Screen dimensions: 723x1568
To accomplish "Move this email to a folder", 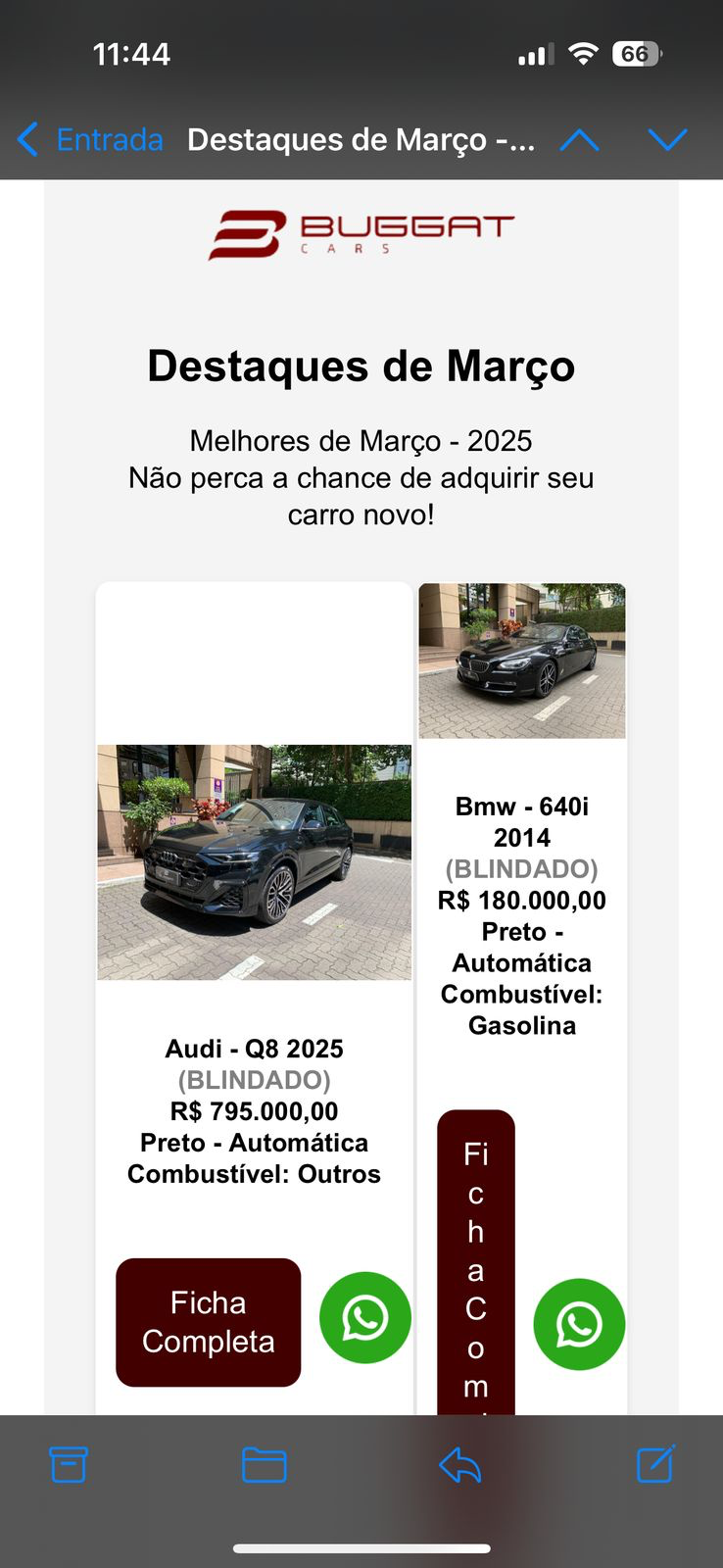I will tap(264, 1465).
